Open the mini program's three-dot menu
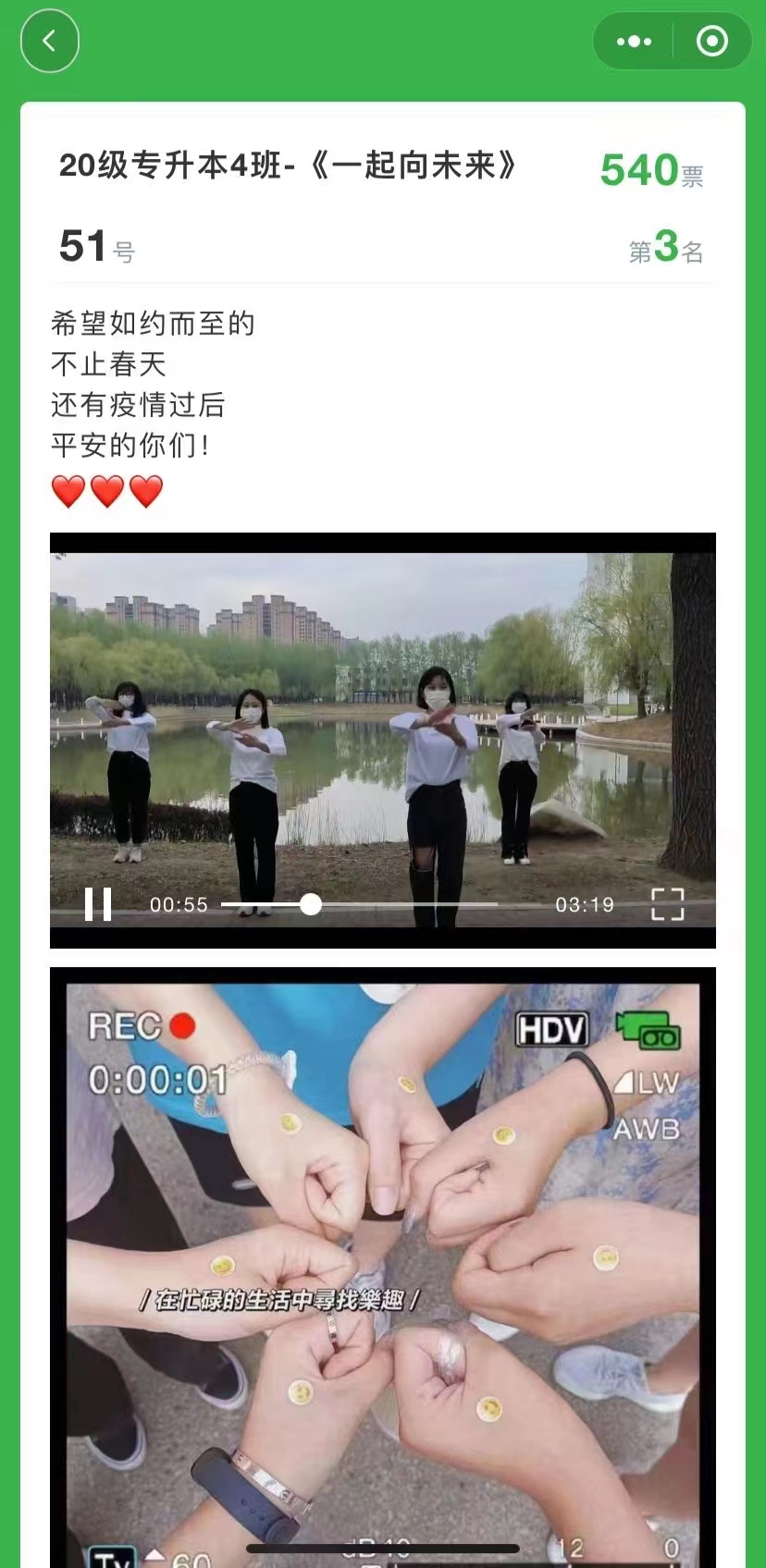The height and width of the screenshot is (1568, 766). point(634,42)
